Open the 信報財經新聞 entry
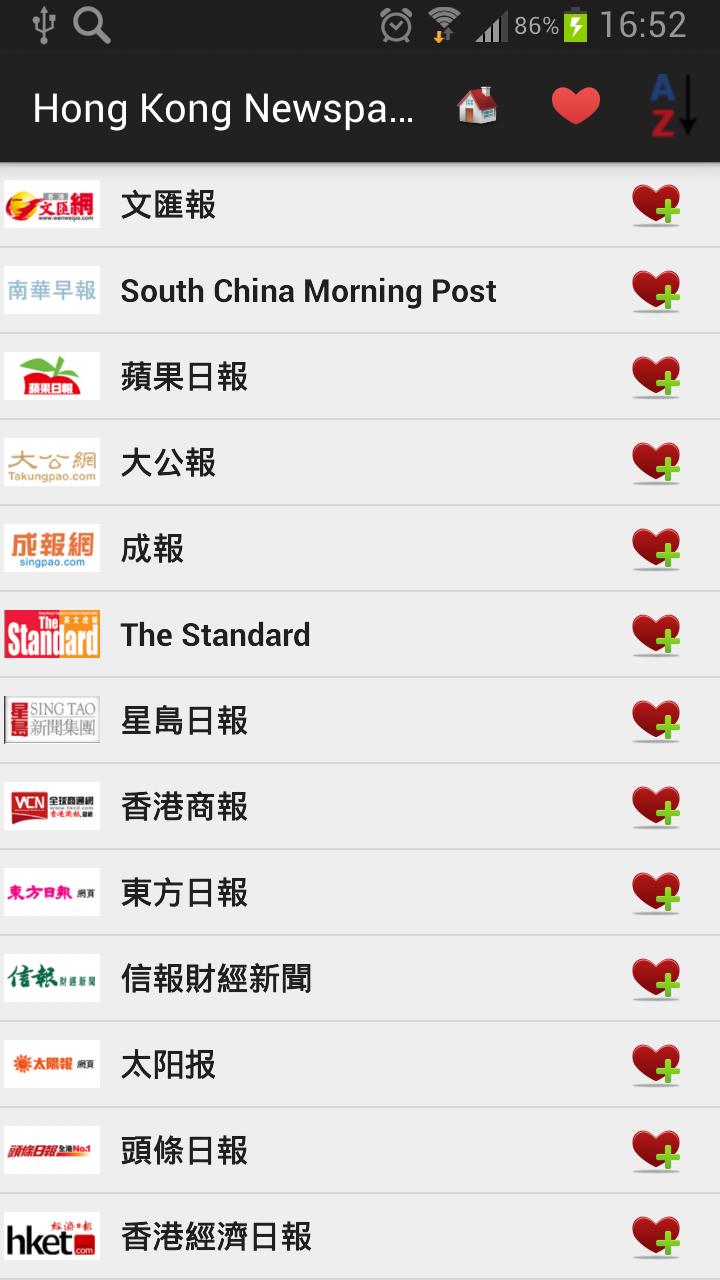This screenshot has width=720, height=1280. click(x=300, y=978)
